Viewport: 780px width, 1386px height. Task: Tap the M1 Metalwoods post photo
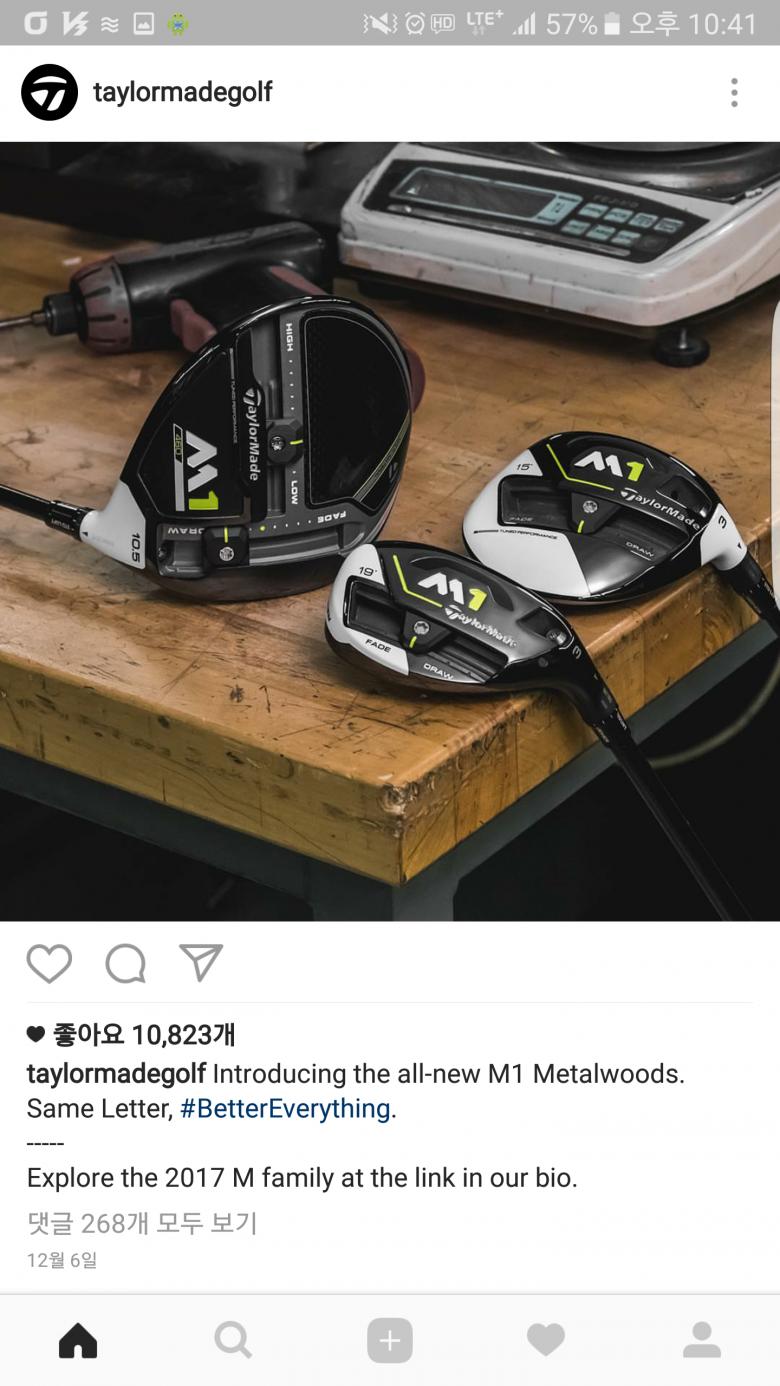coord(390,530)
